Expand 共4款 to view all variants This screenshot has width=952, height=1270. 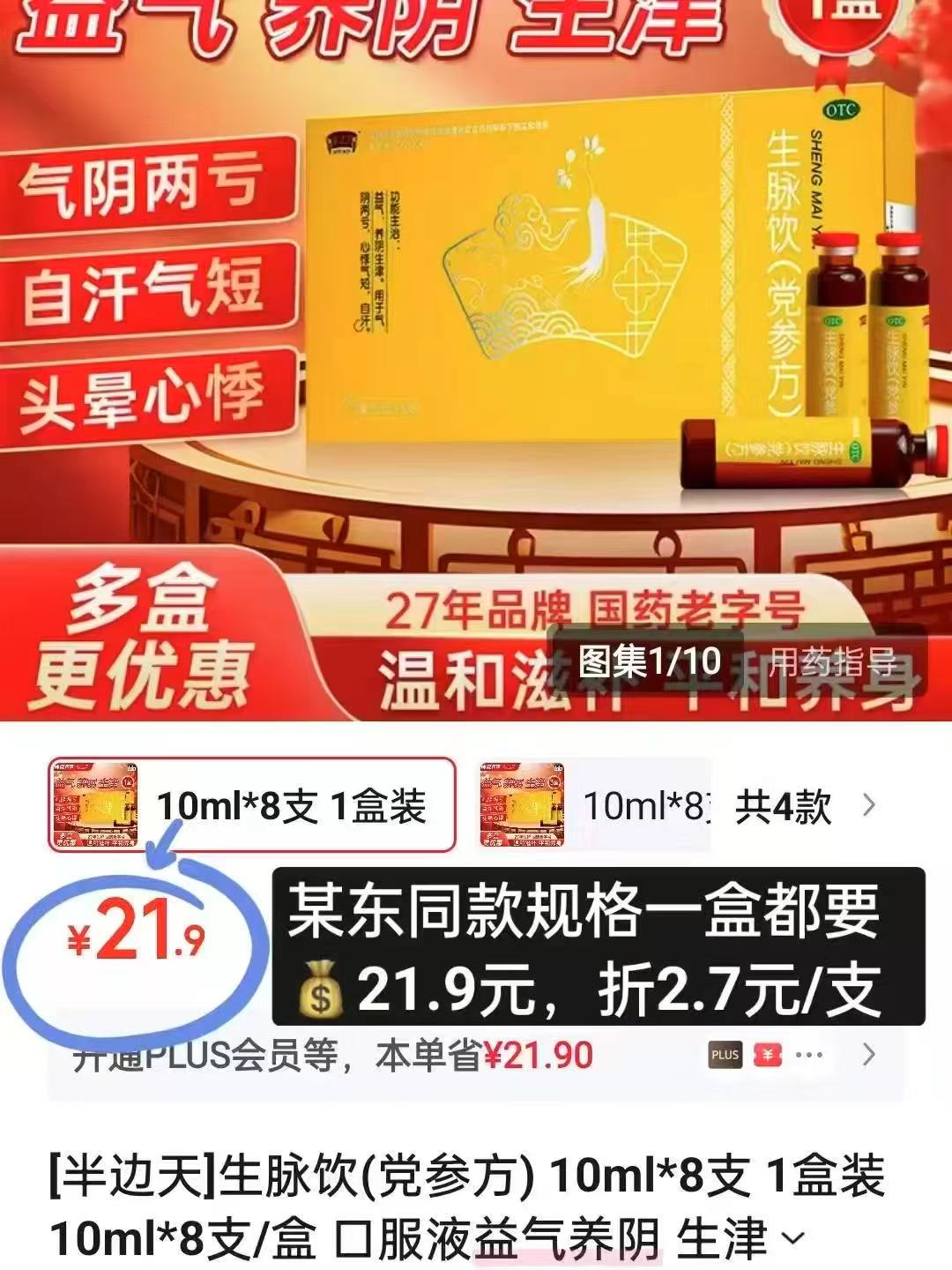785,804
